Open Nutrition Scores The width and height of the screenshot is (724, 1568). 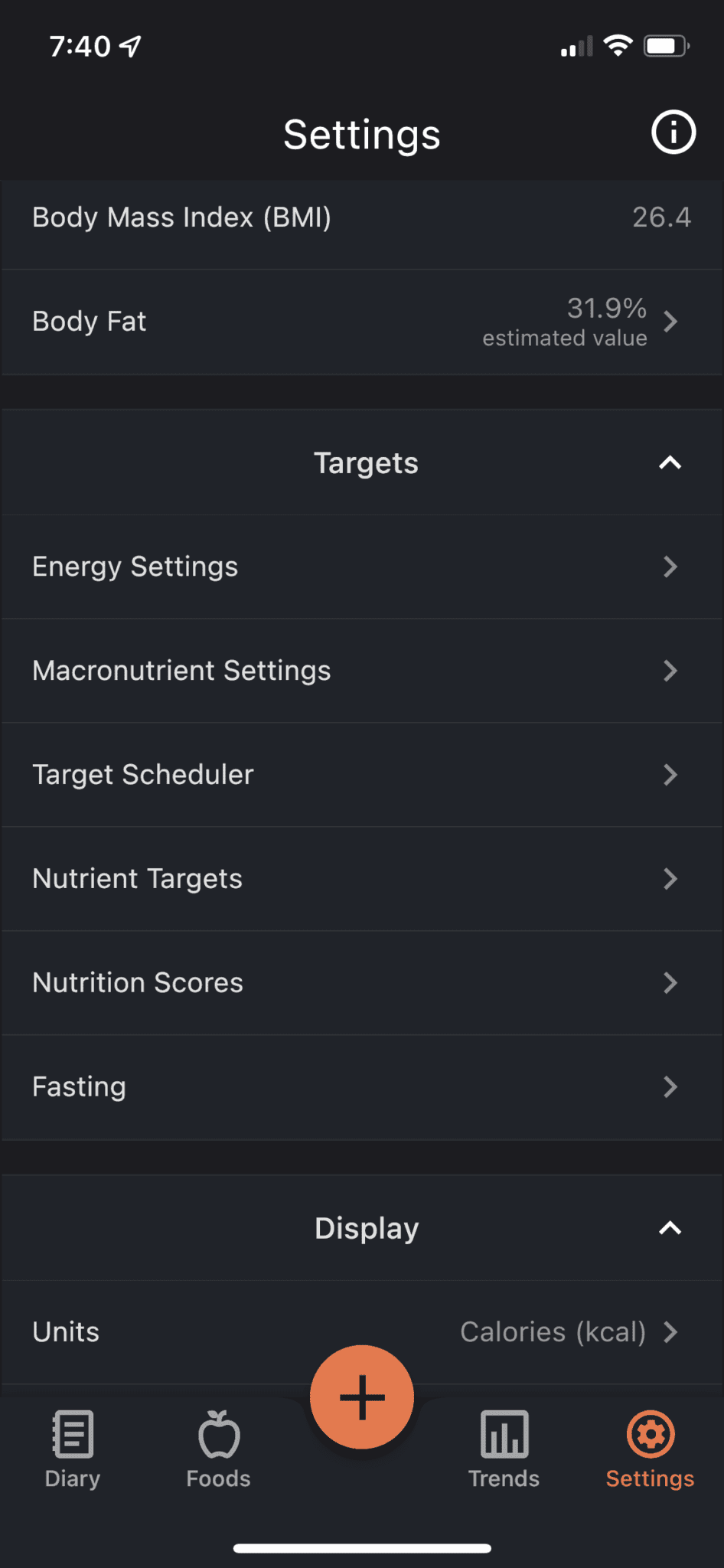pyautogui.click(x=362, y=982)
